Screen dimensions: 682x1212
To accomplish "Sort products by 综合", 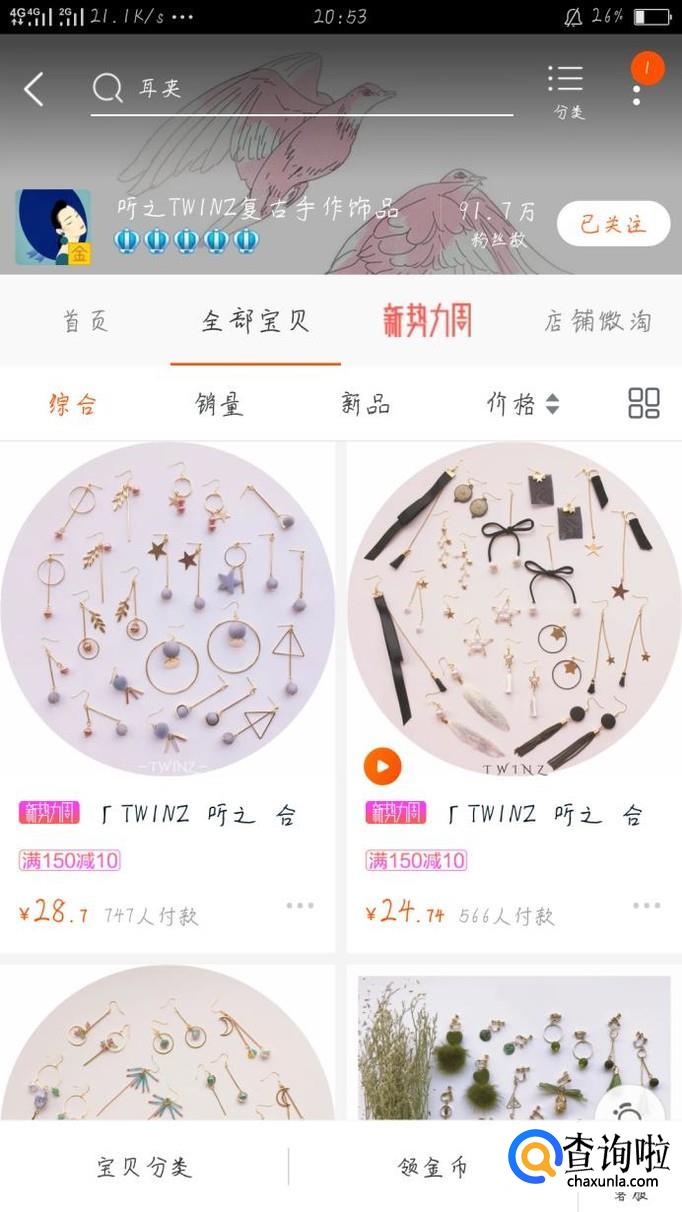I will point(73,404).
